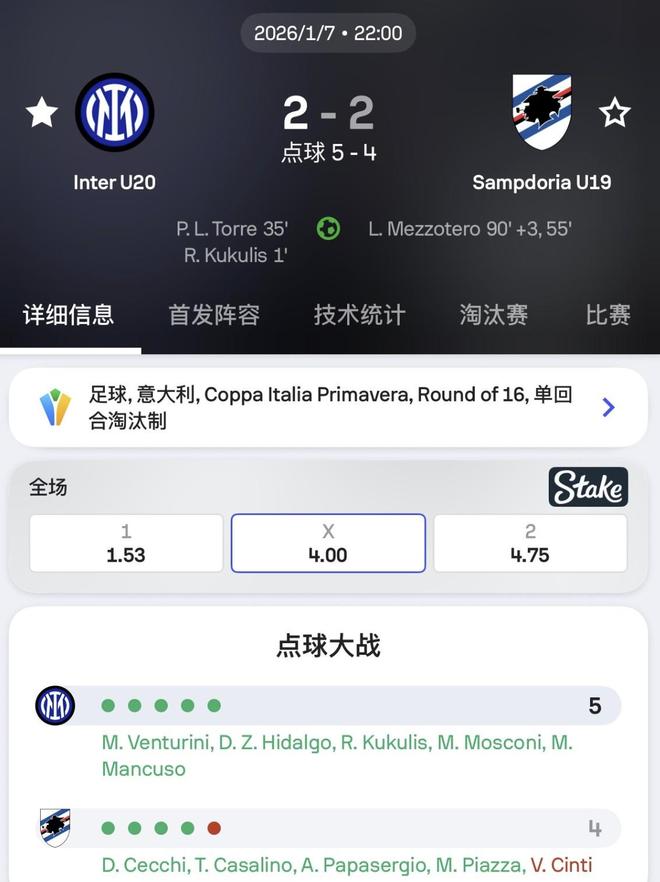Screen dimensions: 660x882
Task: Select odds 2 at 4.75
Action: pos(530,543)
